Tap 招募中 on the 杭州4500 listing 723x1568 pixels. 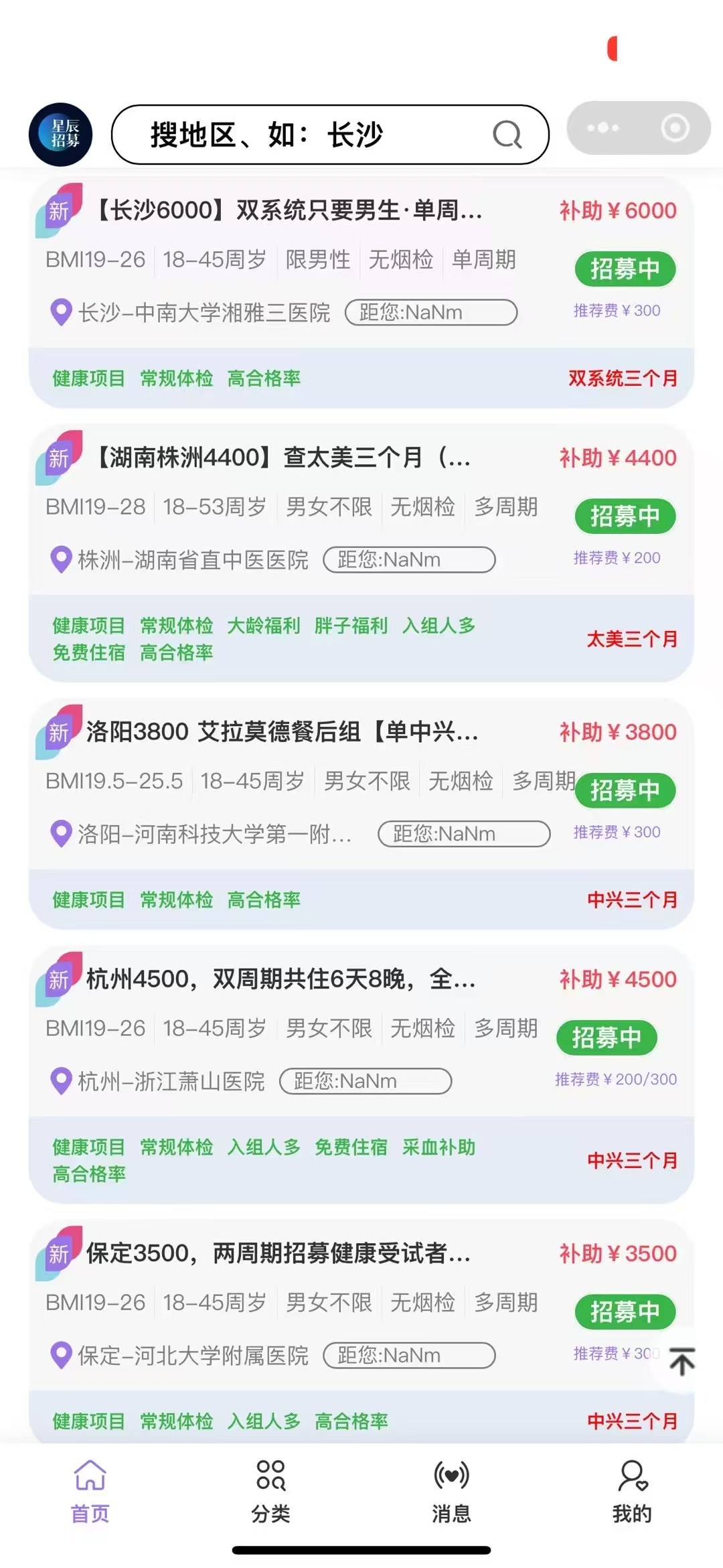pyautogui.click(x=607, y=1038)
